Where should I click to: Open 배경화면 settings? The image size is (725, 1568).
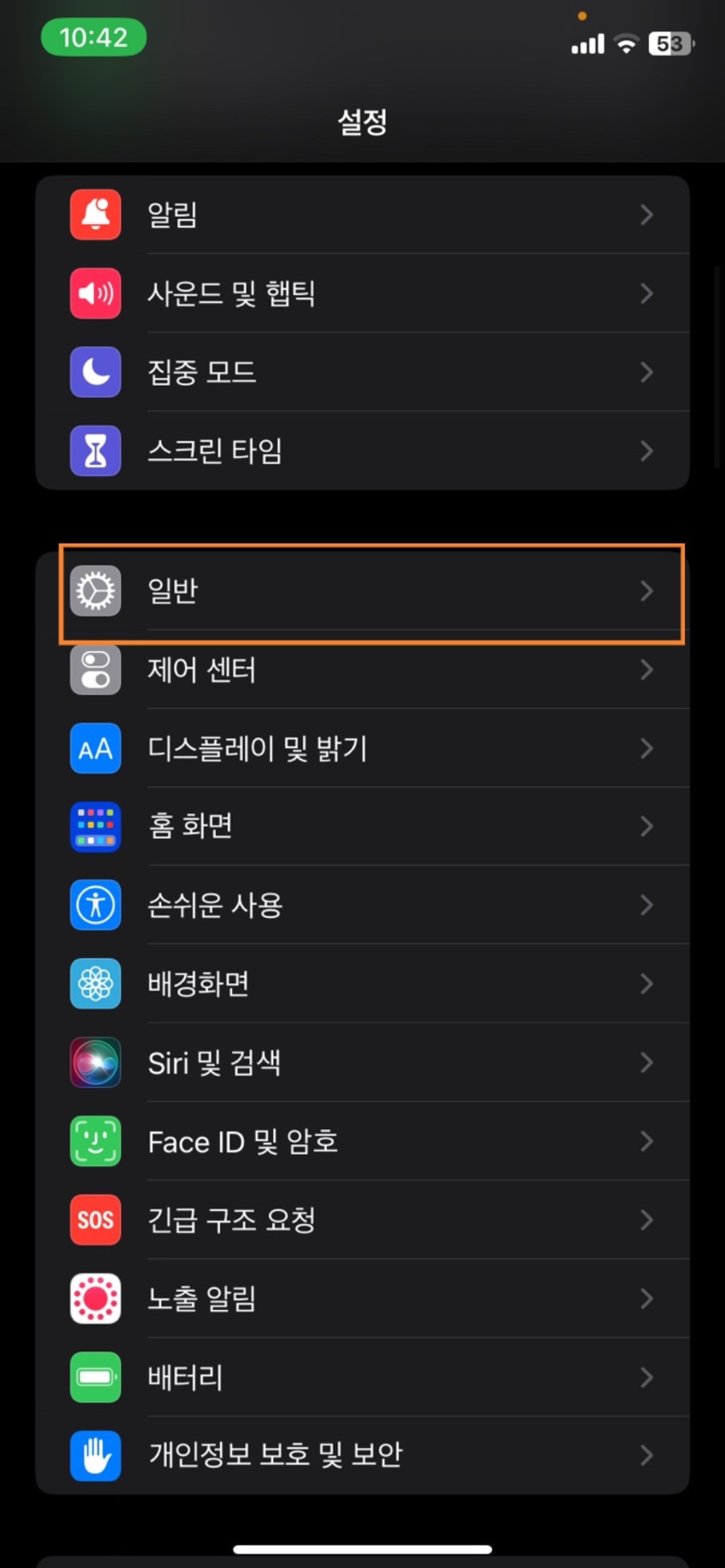(362, 984)
